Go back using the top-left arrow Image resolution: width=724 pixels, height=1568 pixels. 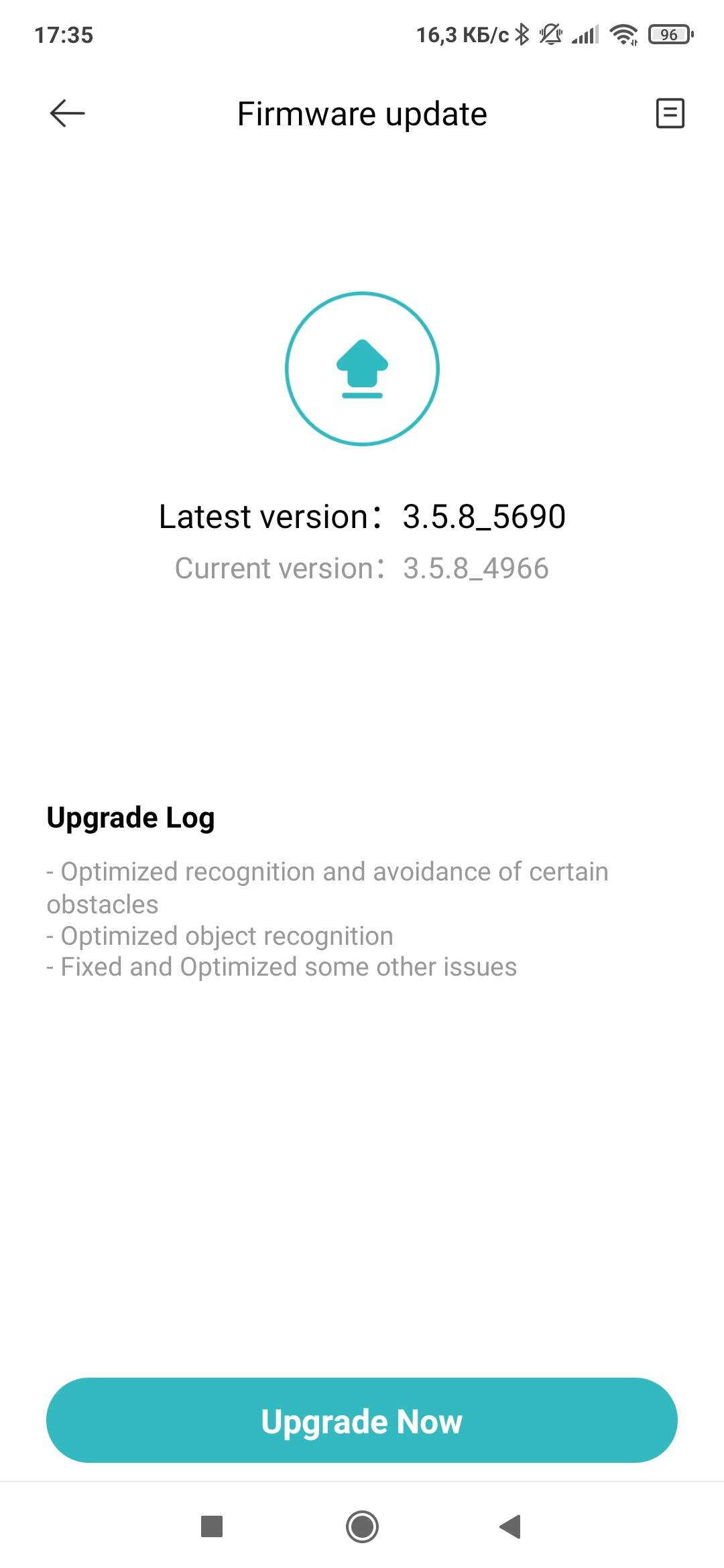(67, 113)
